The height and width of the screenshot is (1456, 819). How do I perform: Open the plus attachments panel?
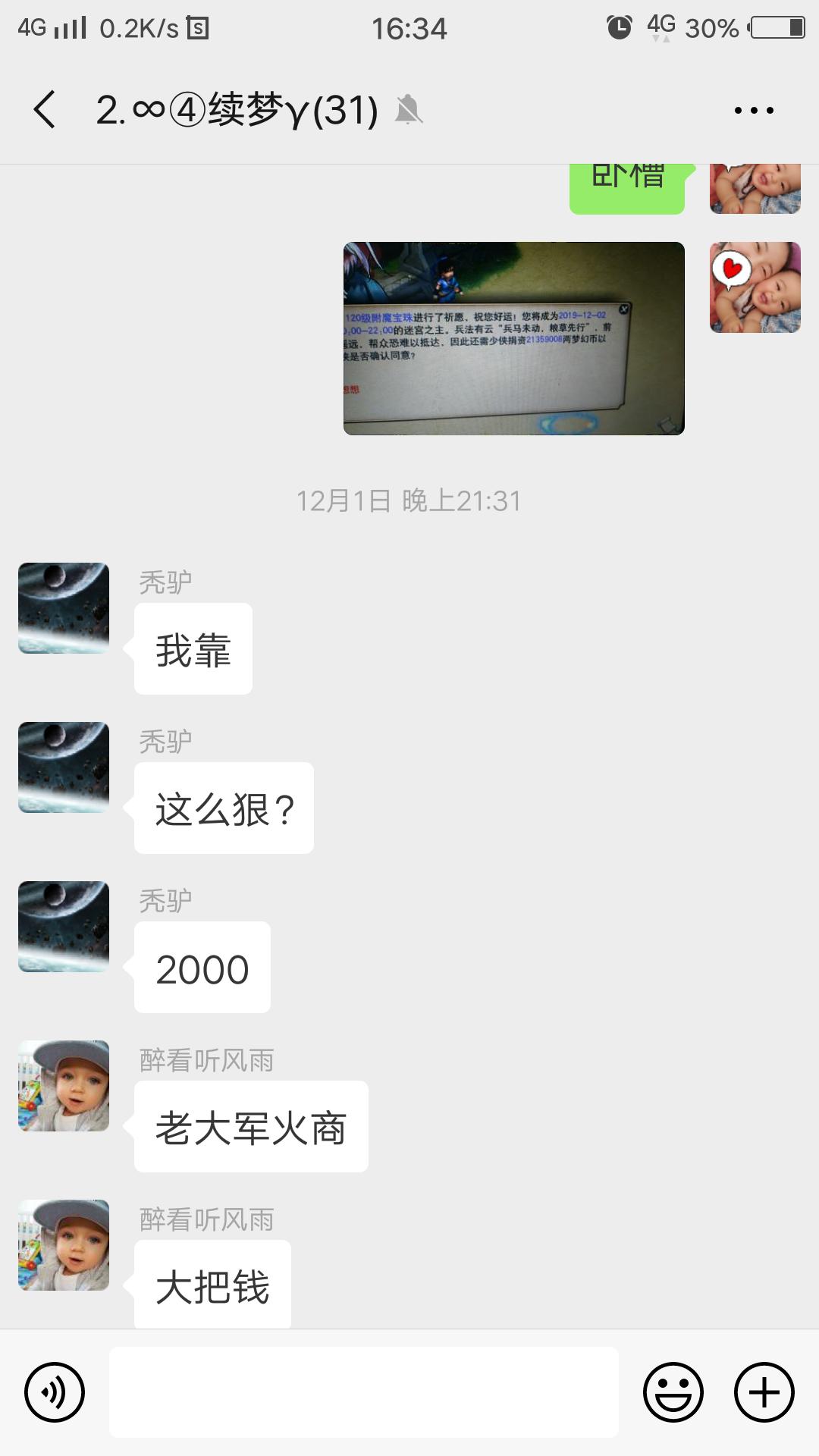[764, 1392]
